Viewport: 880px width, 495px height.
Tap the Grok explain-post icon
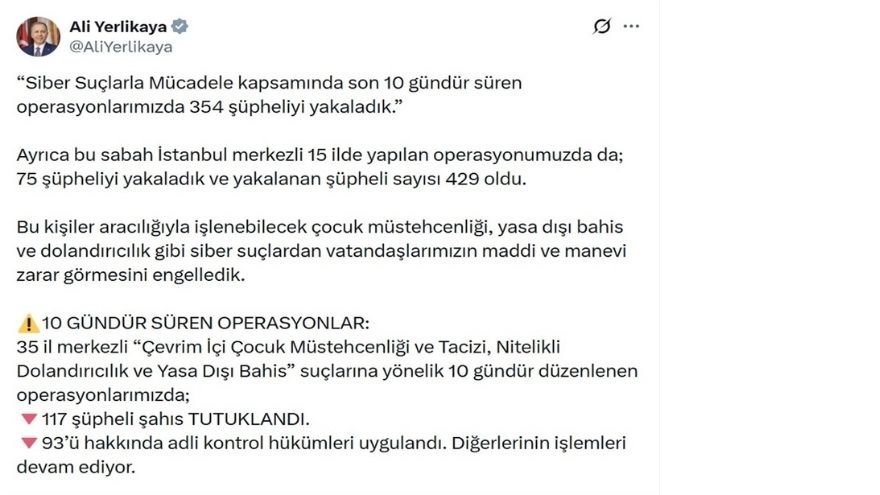coord(601,27)
